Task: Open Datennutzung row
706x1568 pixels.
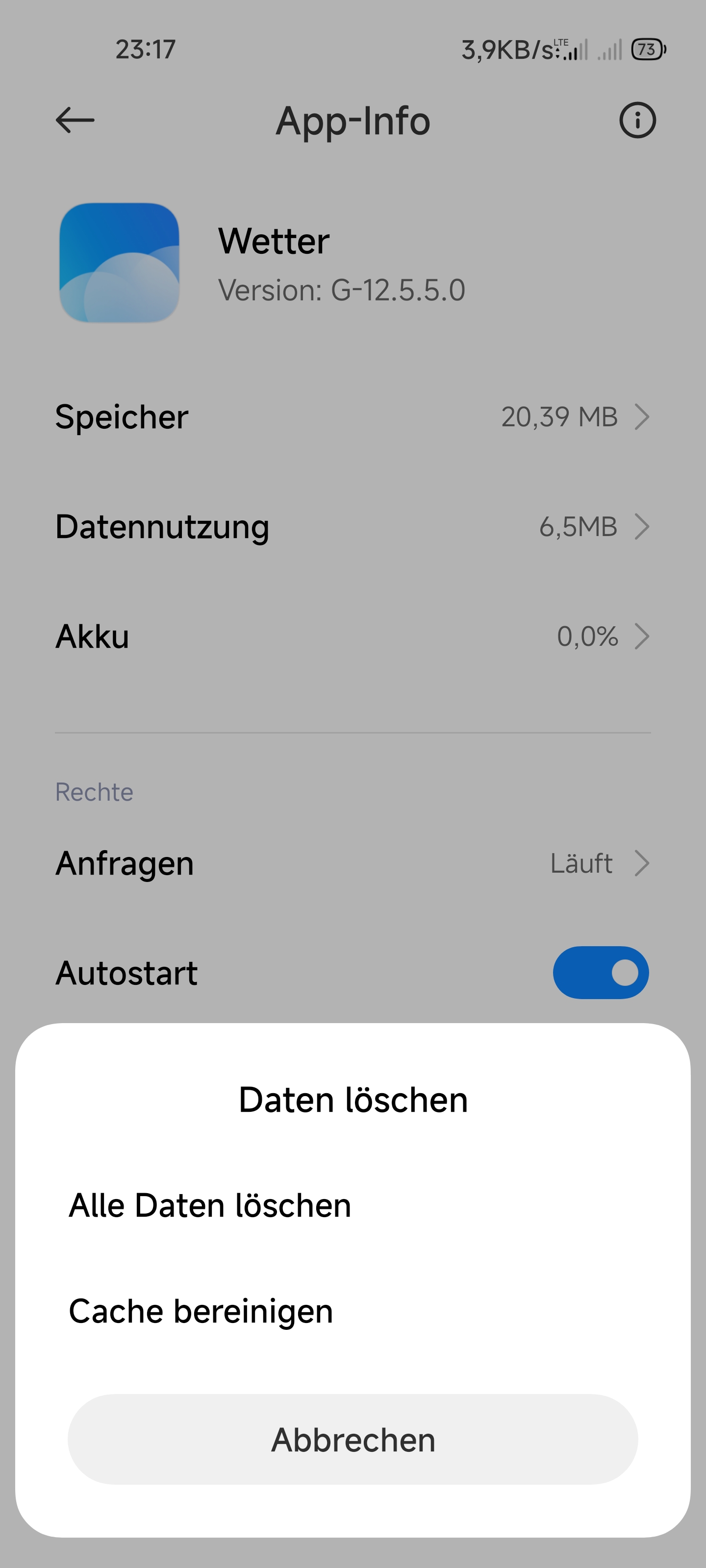Action: [353, 527]
